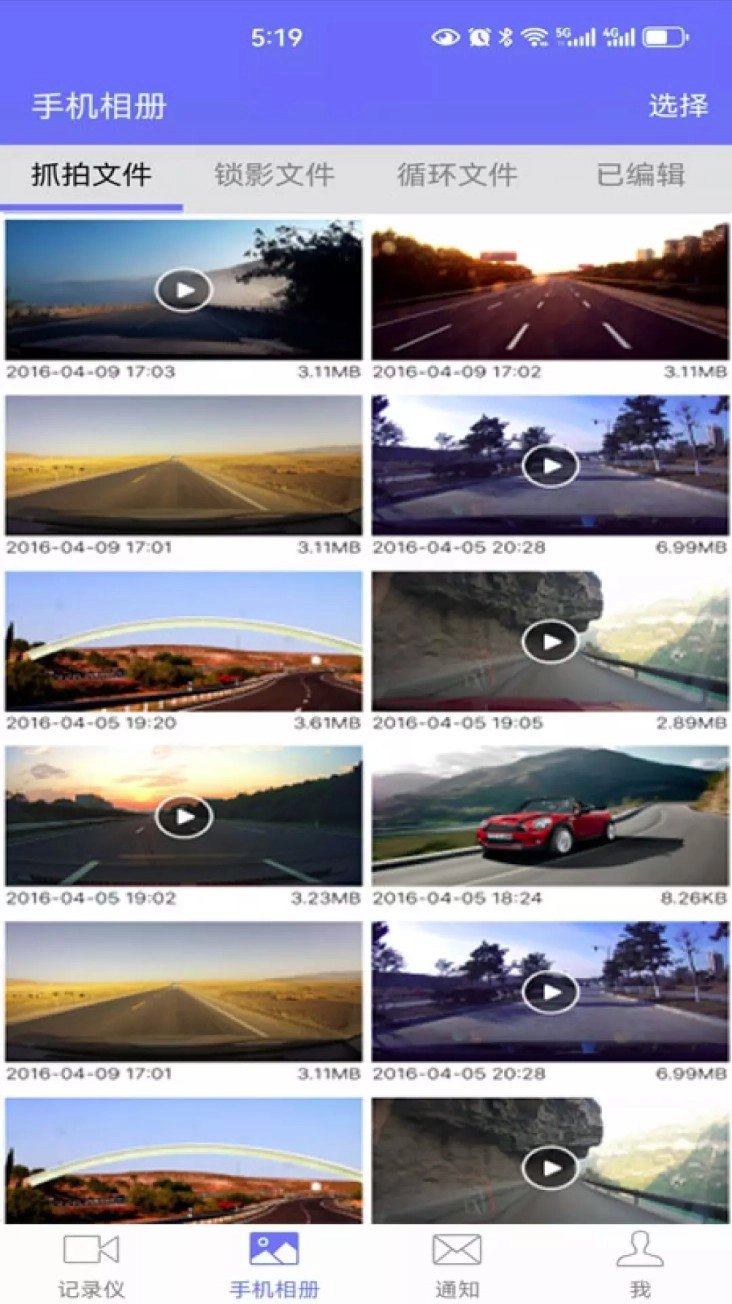Play the 2.89MB video from 2016-04-05 19:05
Viewport: 732px width, 1304px height.
550,641
